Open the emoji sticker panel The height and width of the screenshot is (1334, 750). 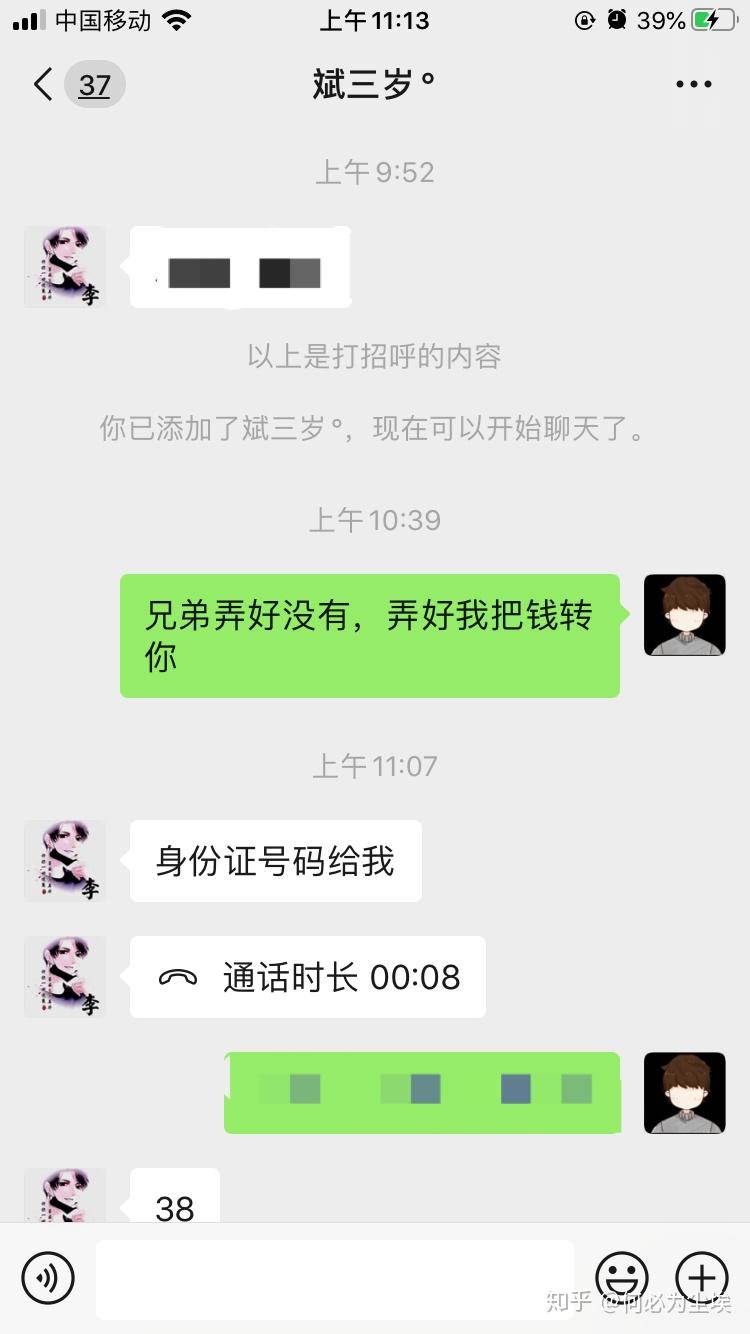click(x=622, y=1278)
